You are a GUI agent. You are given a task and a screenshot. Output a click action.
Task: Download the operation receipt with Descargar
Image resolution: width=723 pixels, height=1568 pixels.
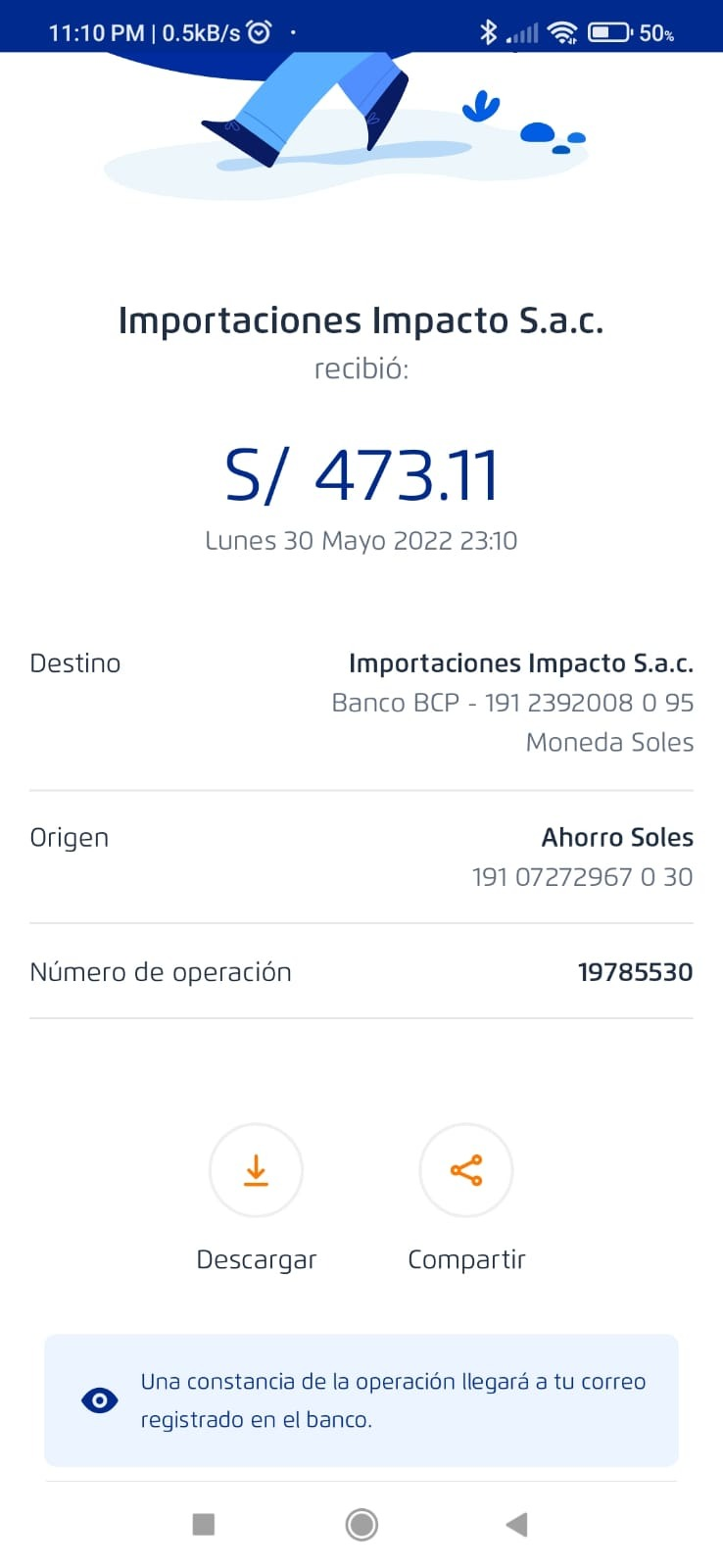coord(256,1170)
